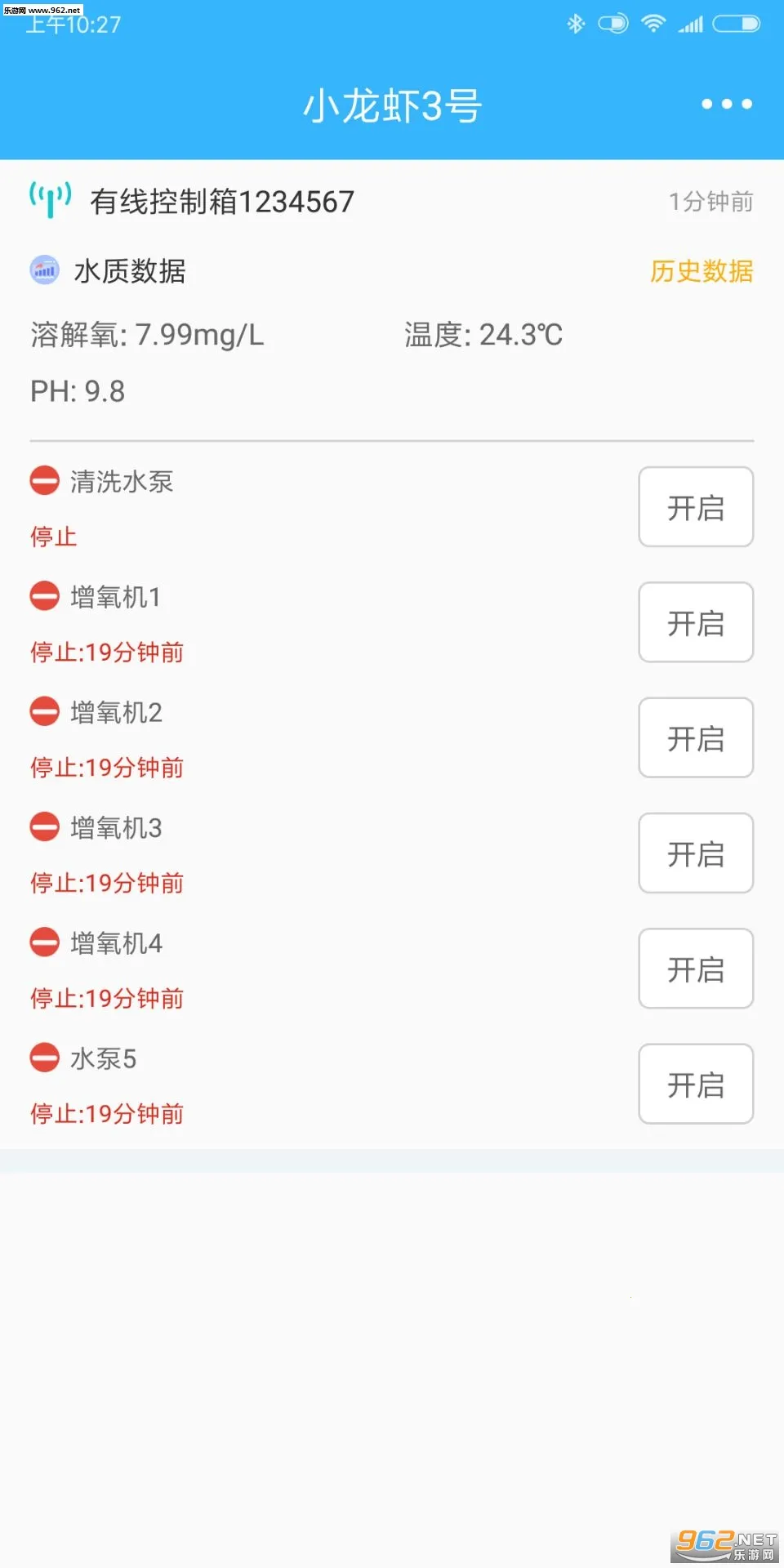Image resolution: width=784 pixels, height=1568 pixels.
Task: Click the red stop icon next to 增氧机2
Action: click(x=45, y=712)
